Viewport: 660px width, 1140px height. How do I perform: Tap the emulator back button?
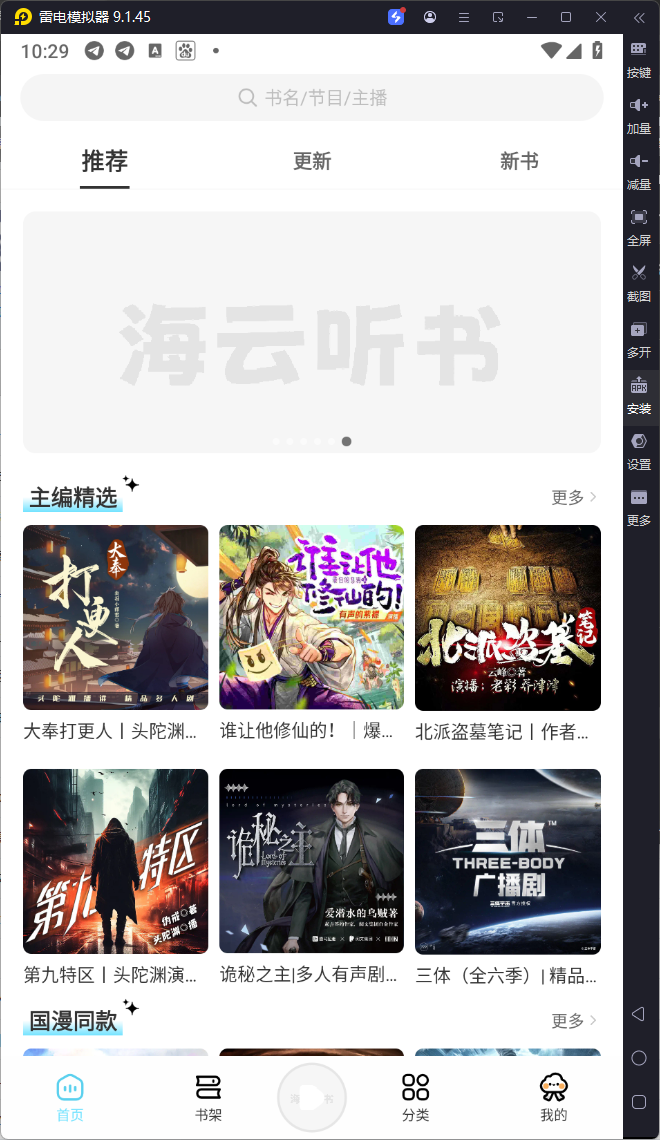point(638,1014)
